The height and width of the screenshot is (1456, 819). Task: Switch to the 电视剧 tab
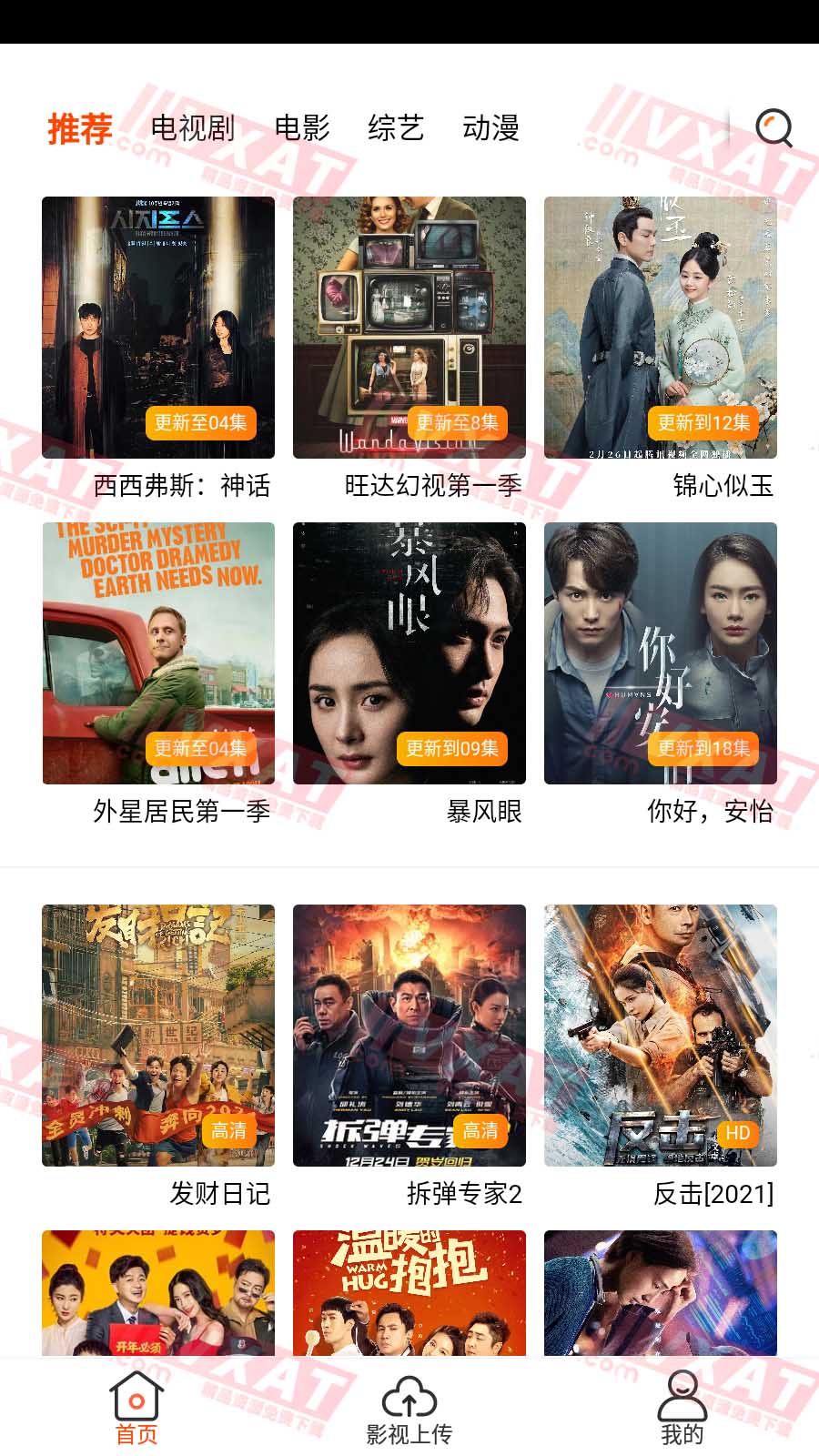point(192,128)
